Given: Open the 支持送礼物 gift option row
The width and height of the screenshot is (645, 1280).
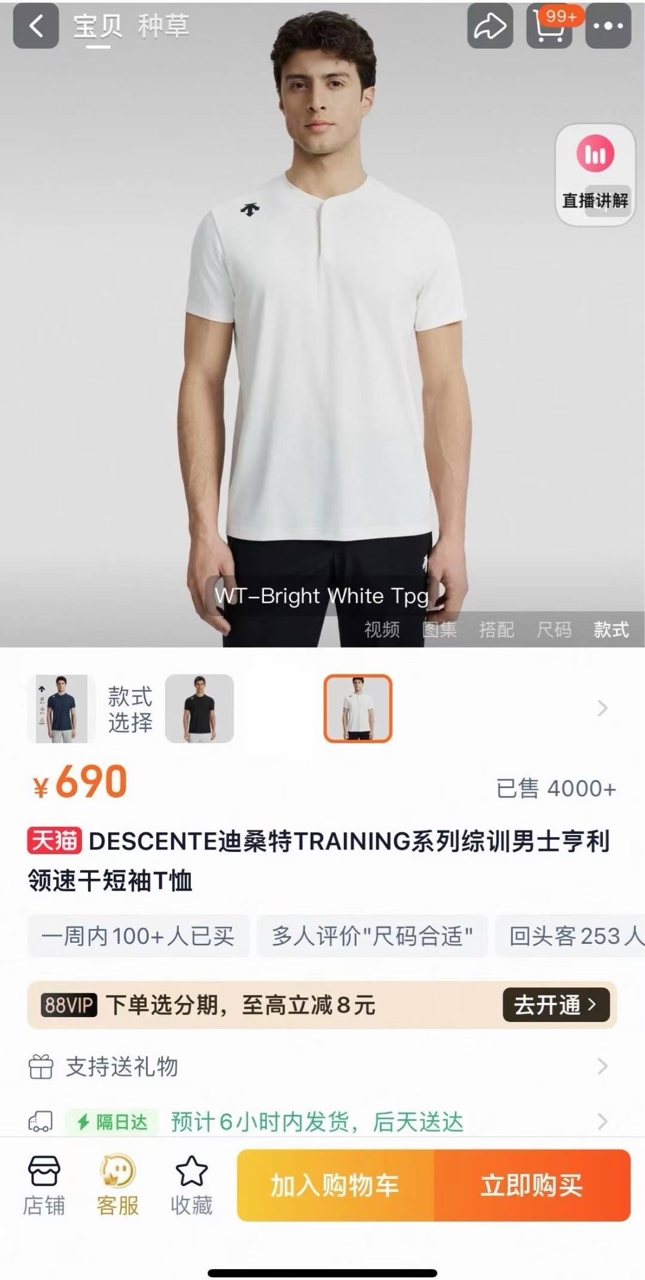Looking at the screenshot, I should pyautogui.click(x=320, y=1067).
